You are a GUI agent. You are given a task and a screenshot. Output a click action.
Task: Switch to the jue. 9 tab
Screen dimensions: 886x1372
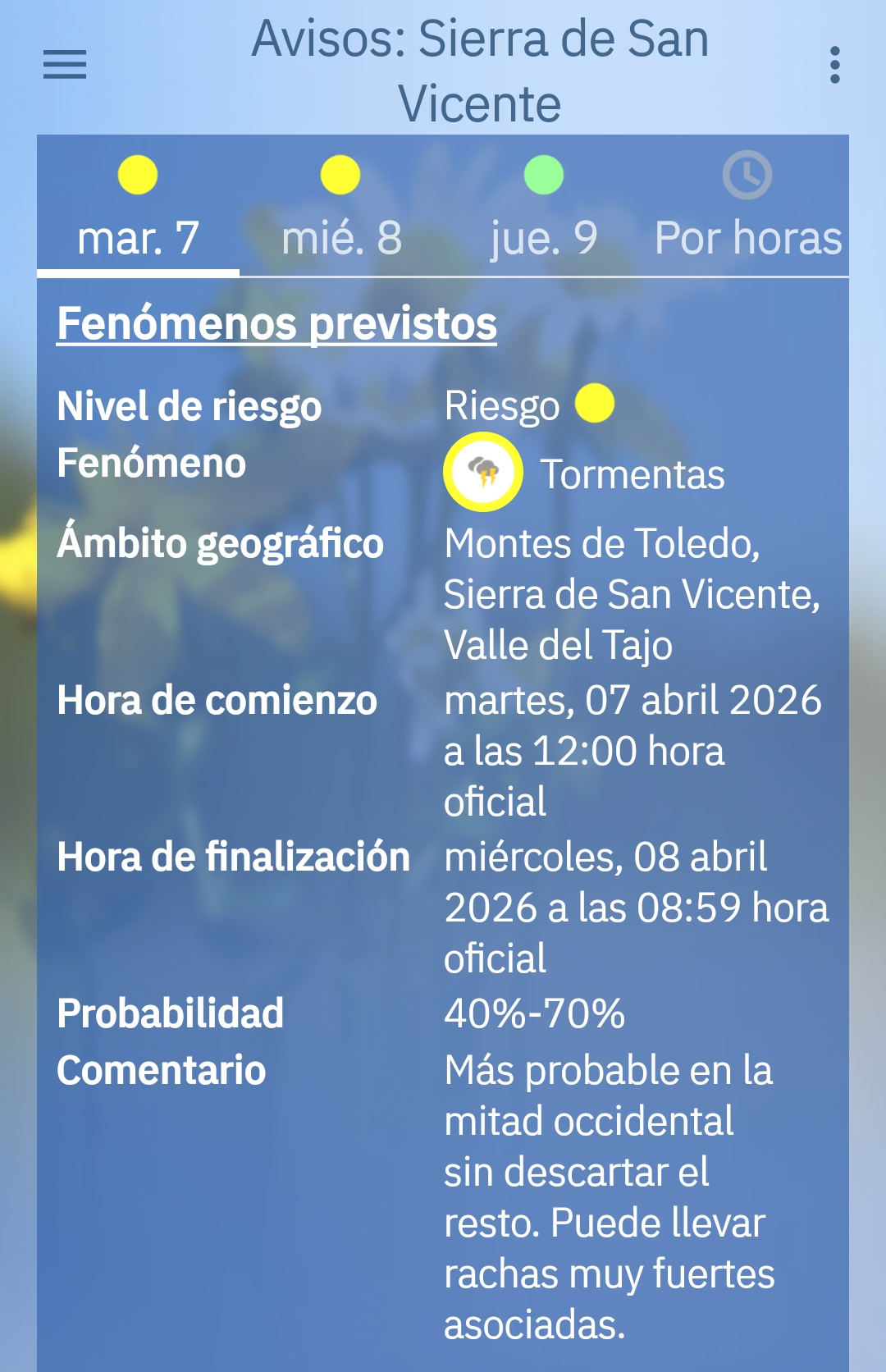click(x=544, y=207)
